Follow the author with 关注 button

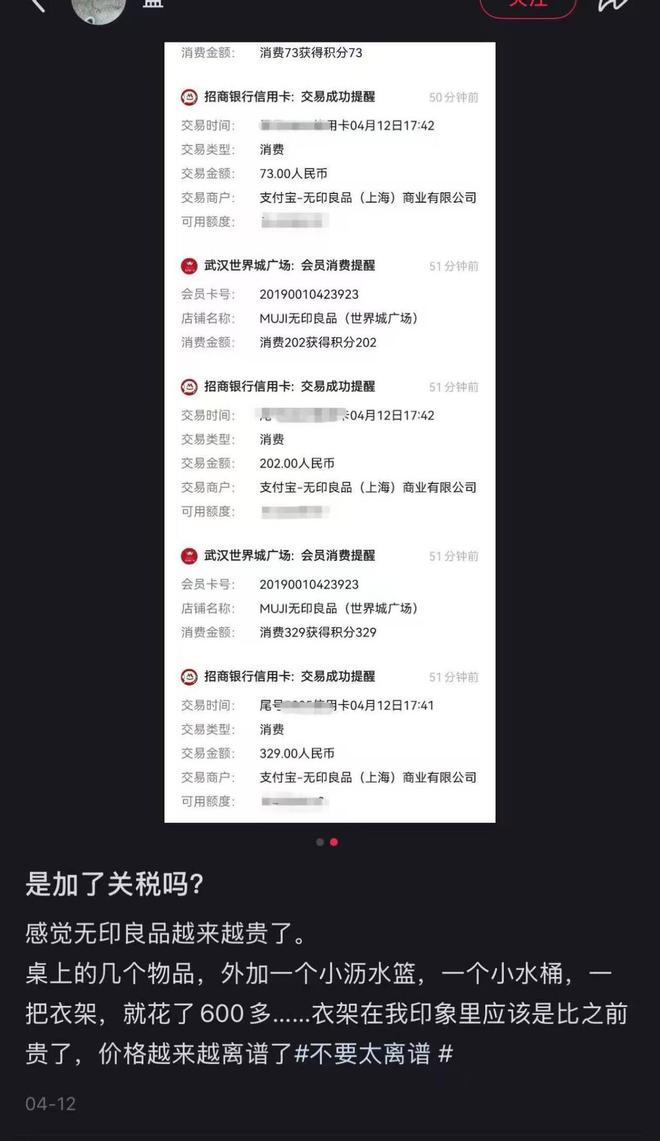[528, 4]
